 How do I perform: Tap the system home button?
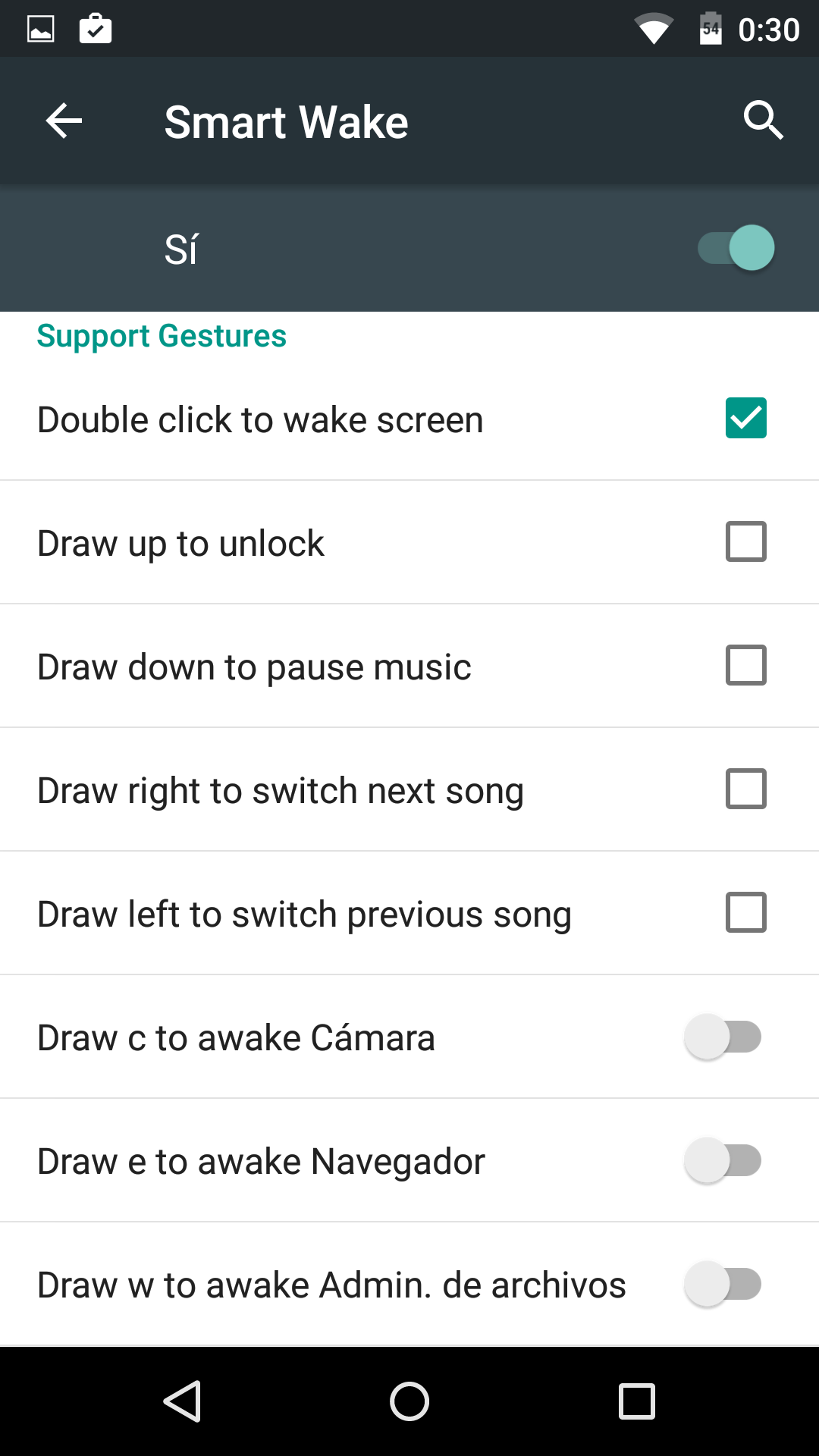[409, 1401]
